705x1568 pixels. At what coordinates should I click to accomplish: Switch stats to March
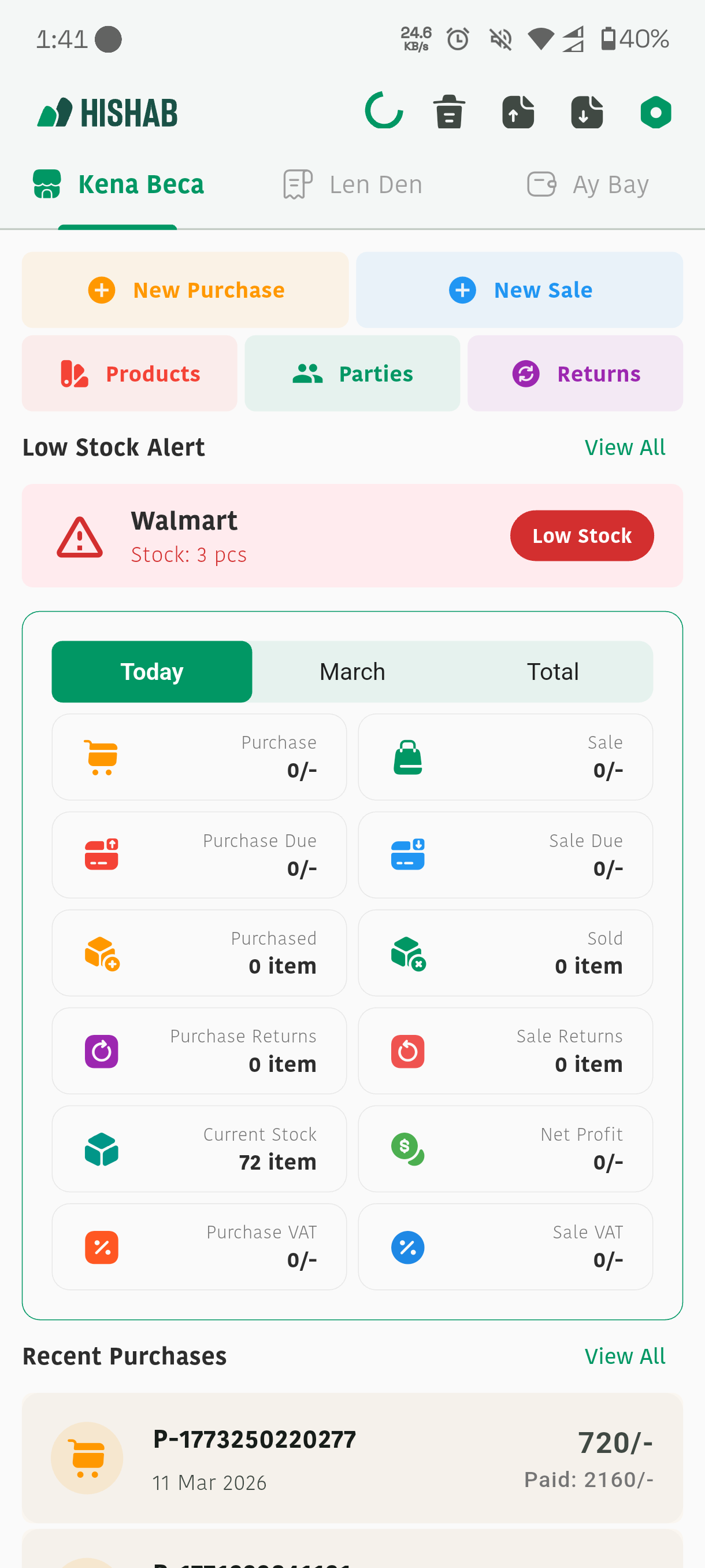(x=352, y=671)
